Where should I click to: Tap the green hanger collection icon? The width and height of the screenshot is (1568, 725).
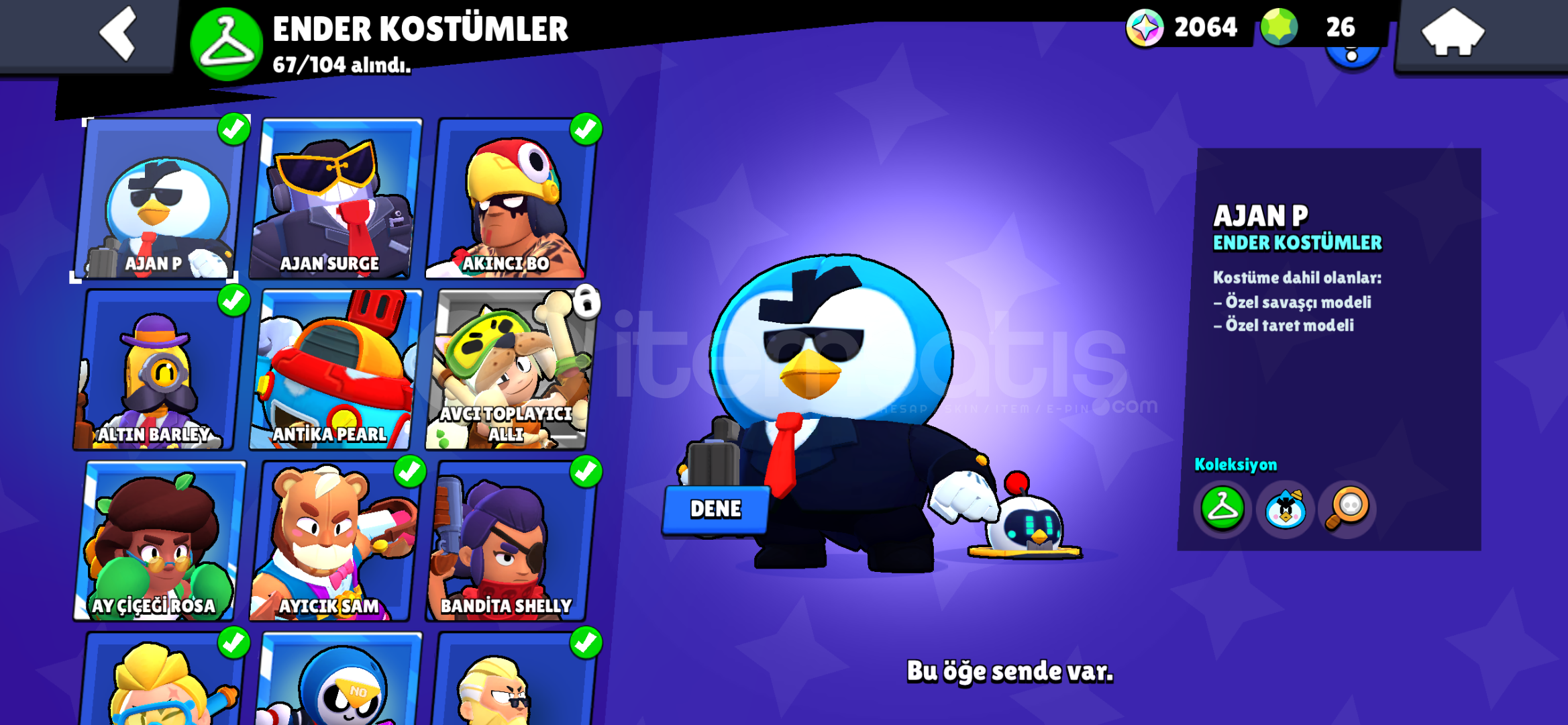[1222, 509]
